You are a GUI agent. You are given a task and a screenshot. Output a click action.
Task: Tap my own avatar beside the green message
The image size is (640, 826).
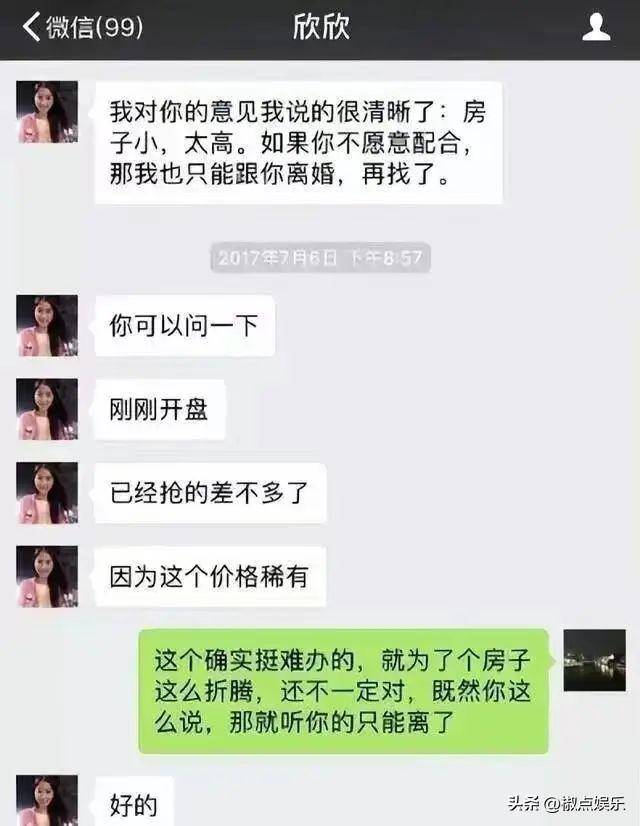pyautogui.click(x=594, y=660)
